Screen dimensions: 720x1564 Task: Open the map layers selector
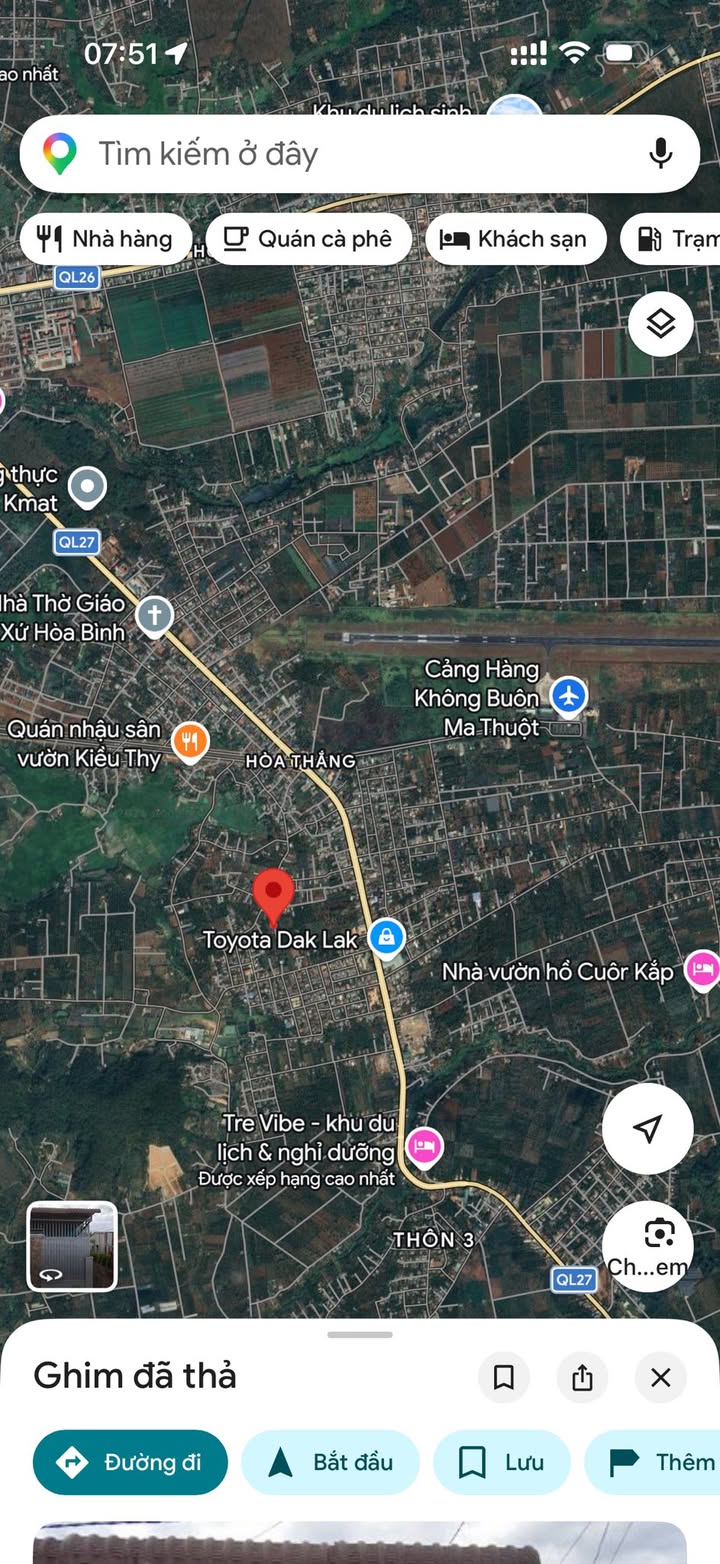[x=660, y=324]
